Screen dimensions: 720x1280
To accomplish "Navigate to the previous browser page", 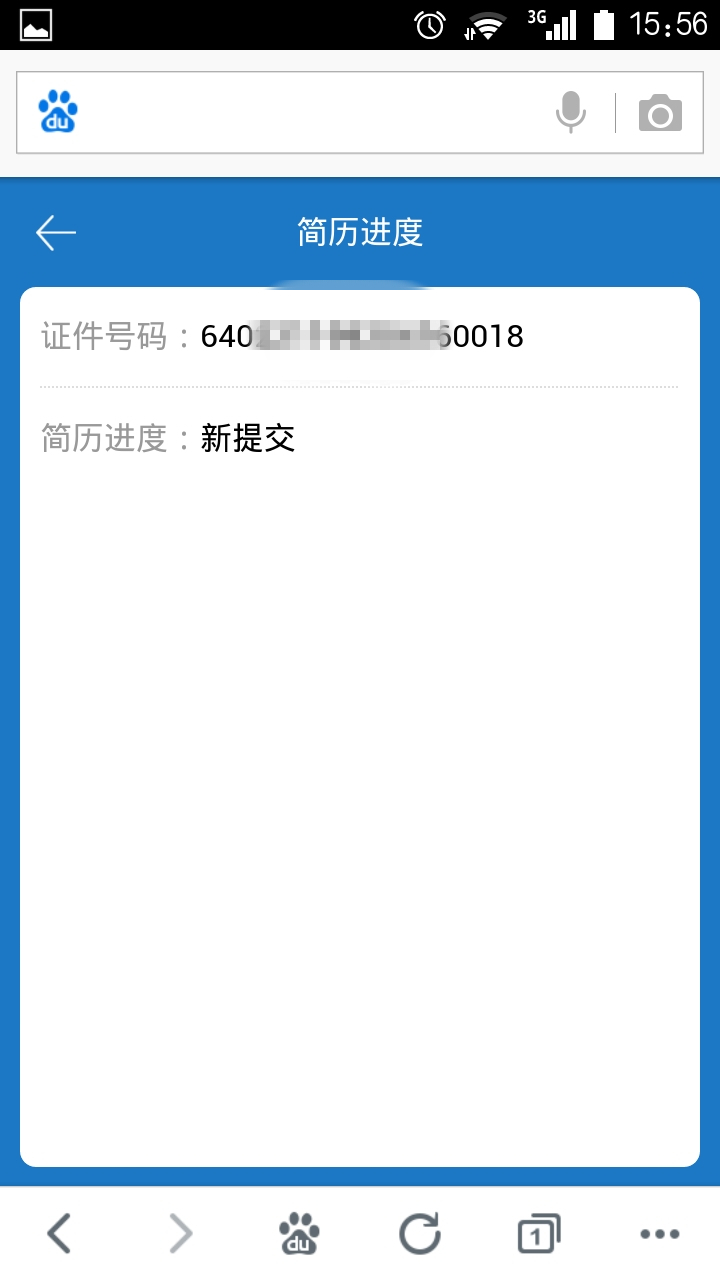I will click(60, 1234).
